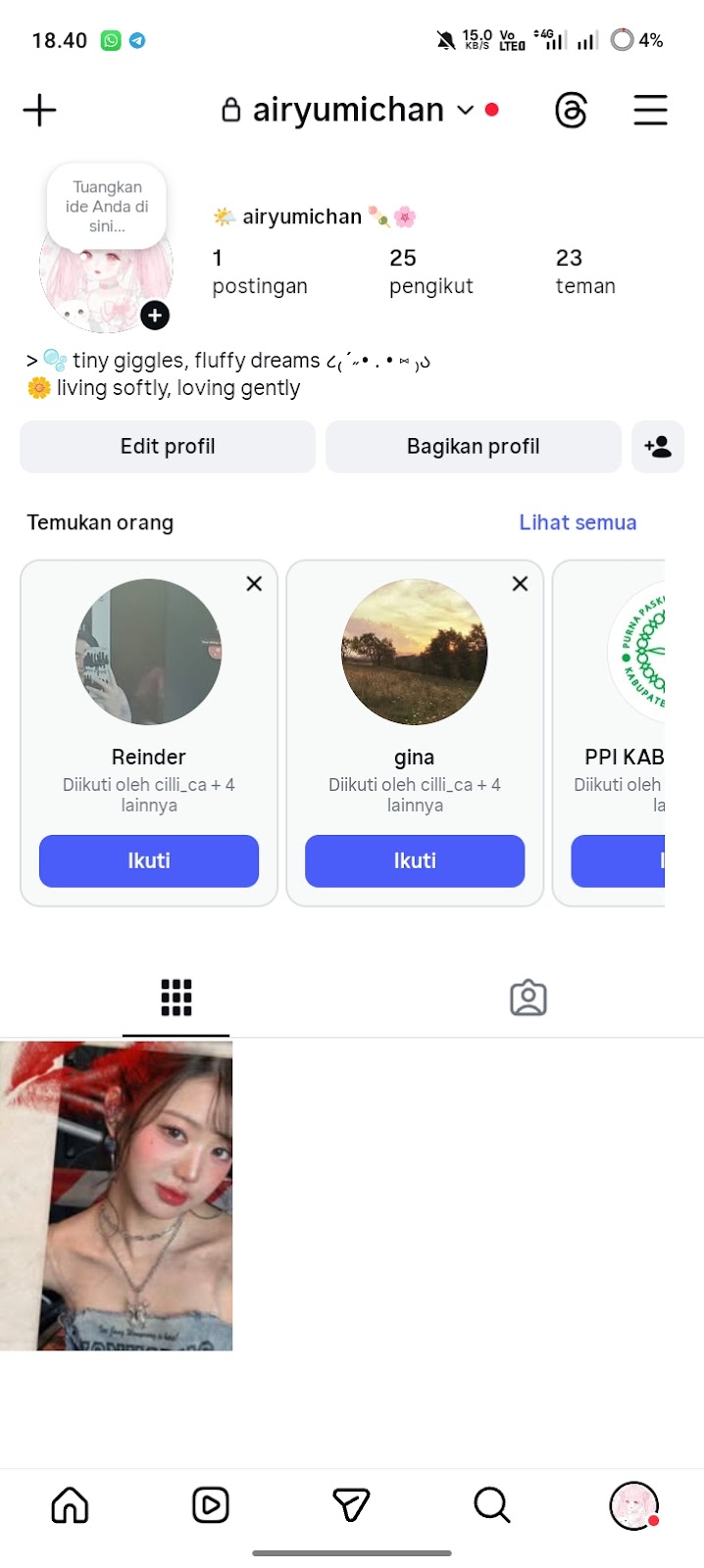This screenshot has width=704, height=1568.
Task: Dismiss the gina suggestion card
Action: (520, 584)
